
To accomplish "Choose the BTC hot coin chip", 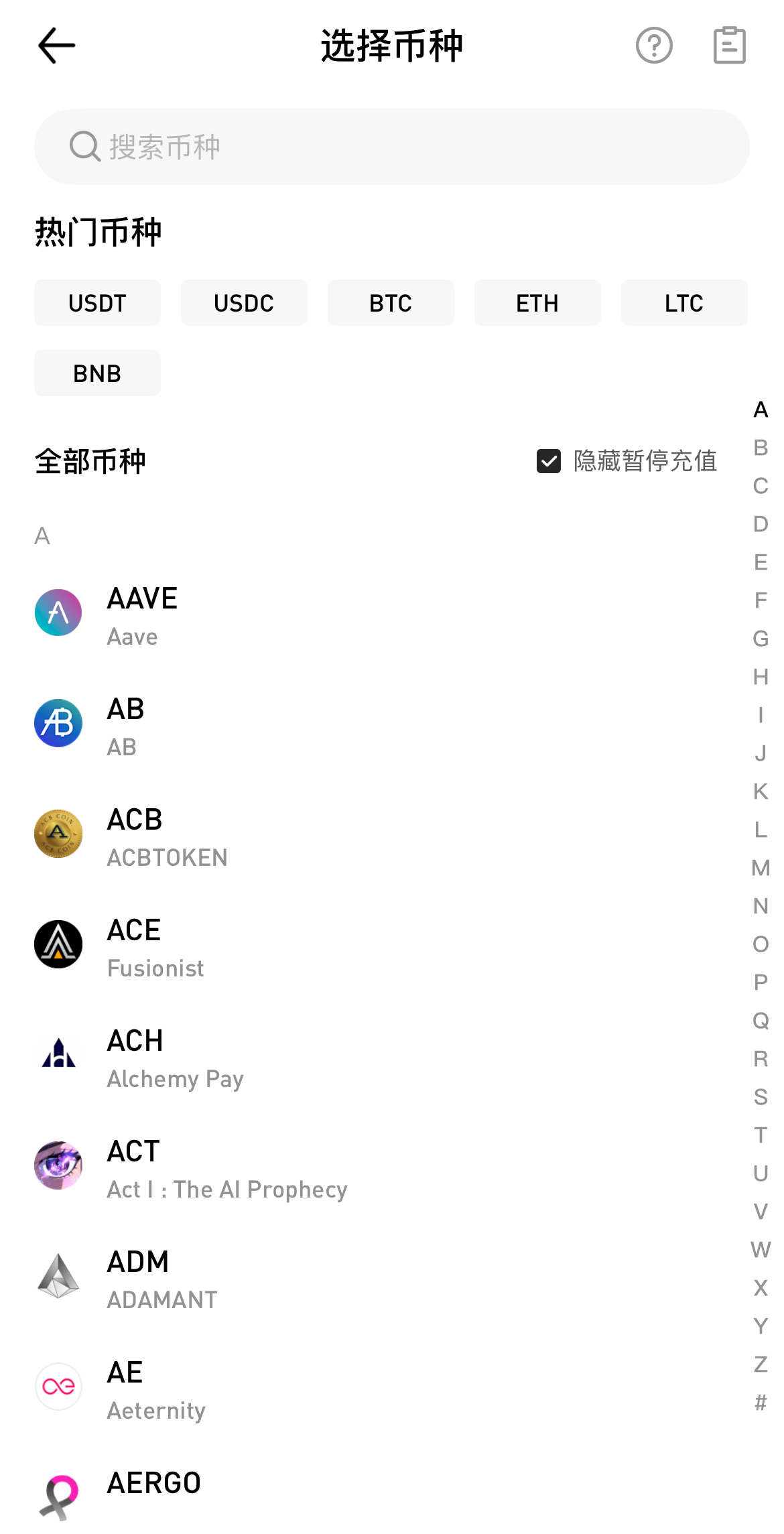I will 391,303.
